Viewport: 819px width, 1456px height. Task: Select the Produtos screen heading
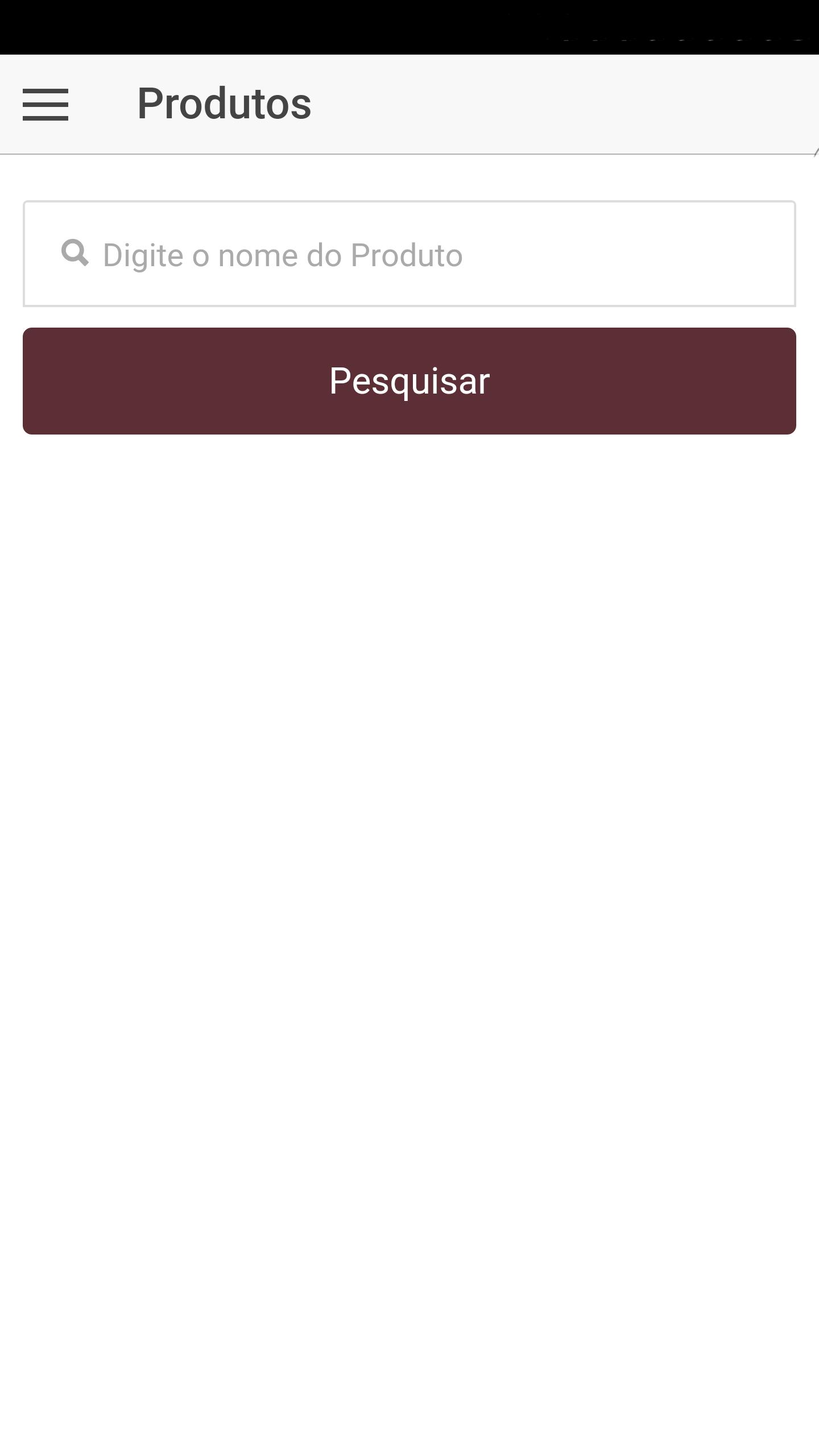pos(225,103)
